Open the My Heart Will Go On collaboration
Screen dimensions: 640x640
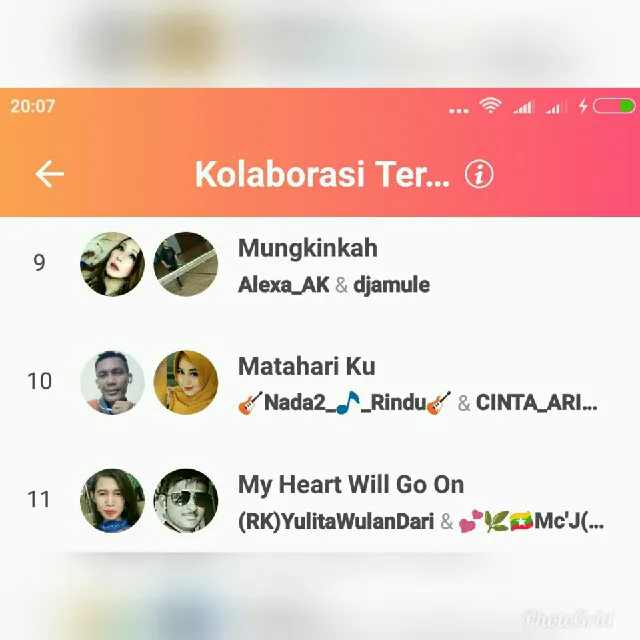point(351,485)
